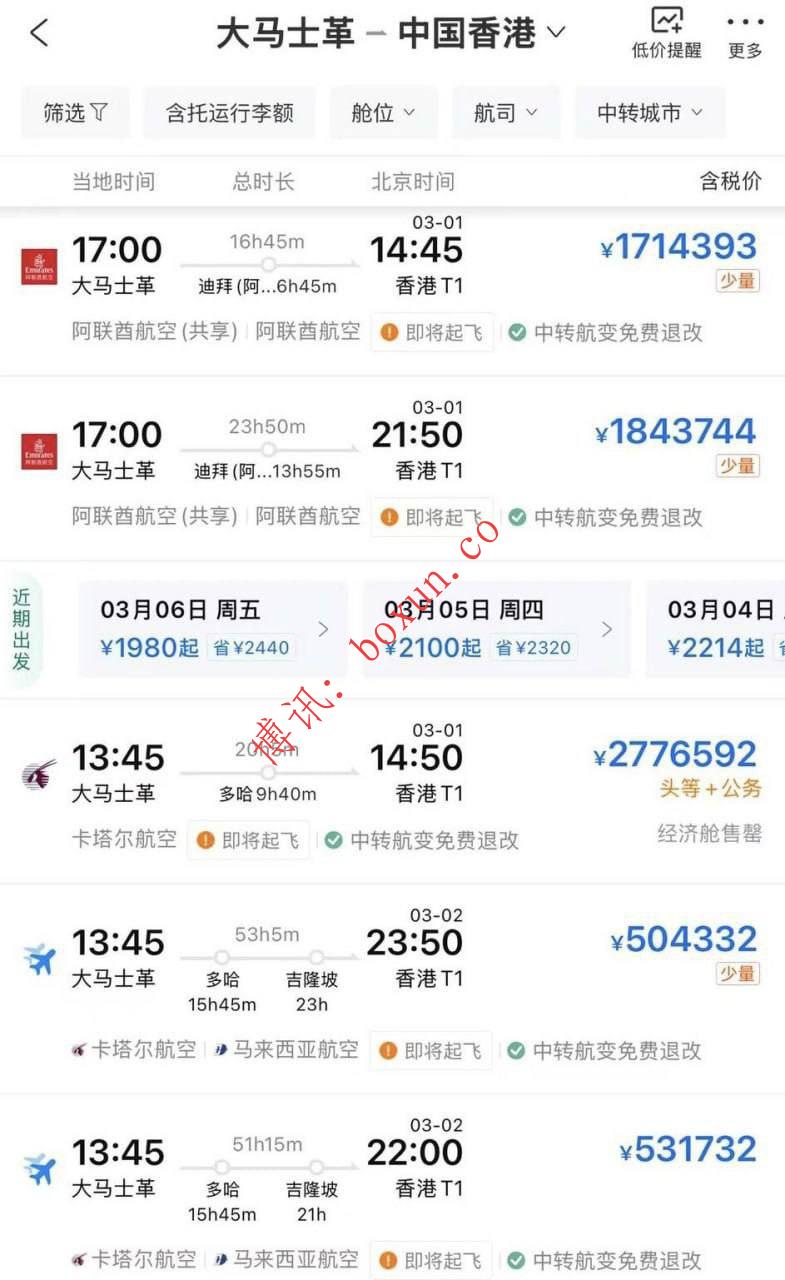Viewport: 785px width, 1280px height.
Task: Expand the 航司 airline dropdown
Action: tap(506, 113)
